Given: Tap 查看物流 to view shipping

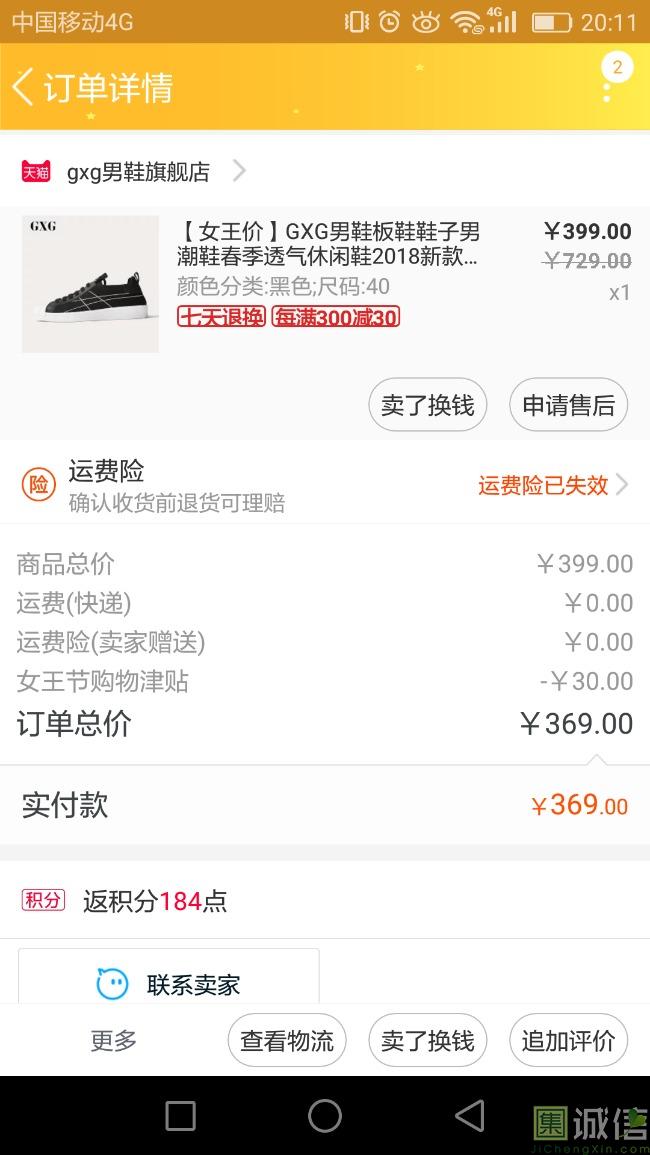Looking at the screenshot, I should (x=287, y=1040).
